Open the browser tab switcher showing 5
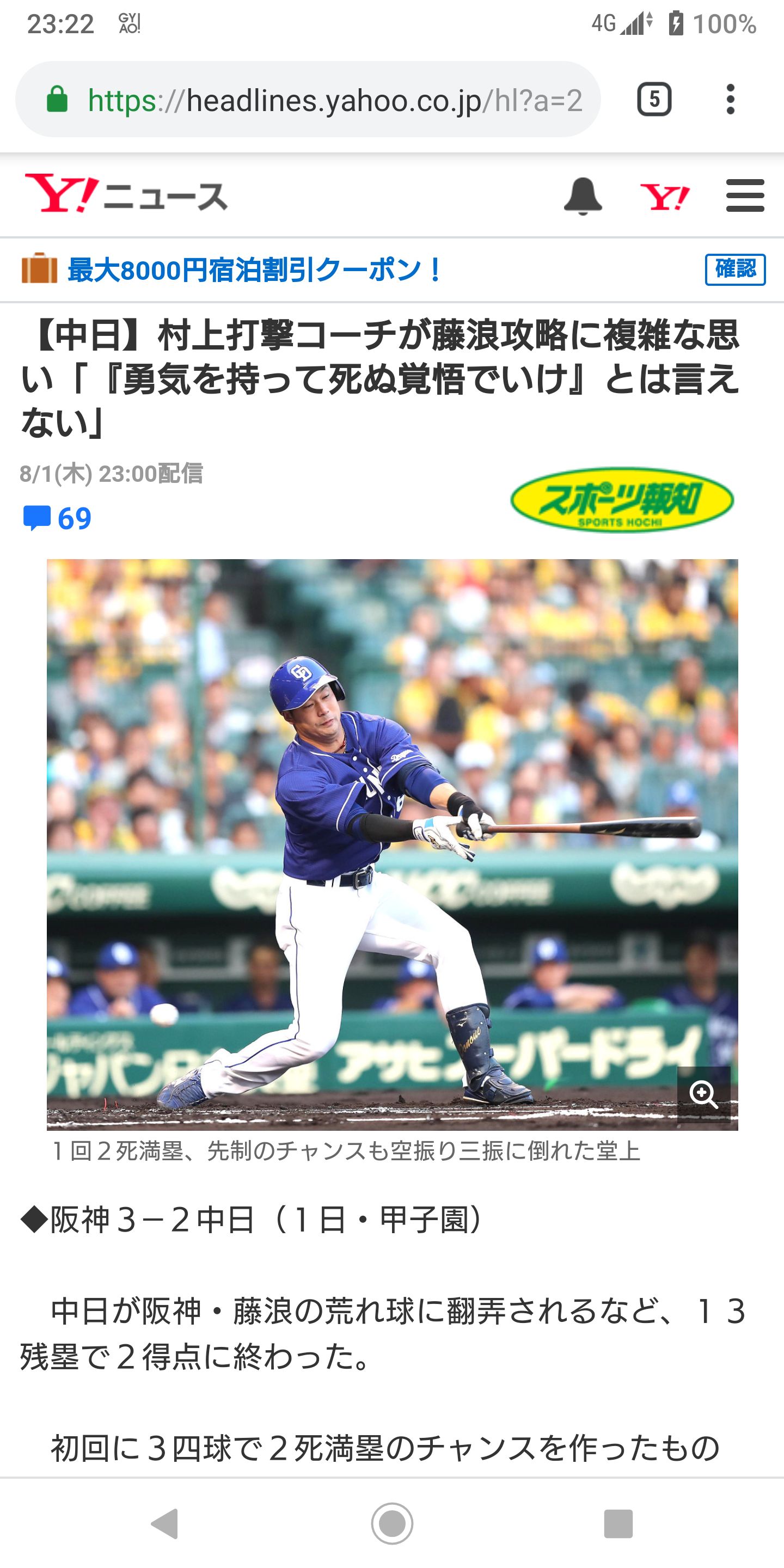 coord(654,99)
